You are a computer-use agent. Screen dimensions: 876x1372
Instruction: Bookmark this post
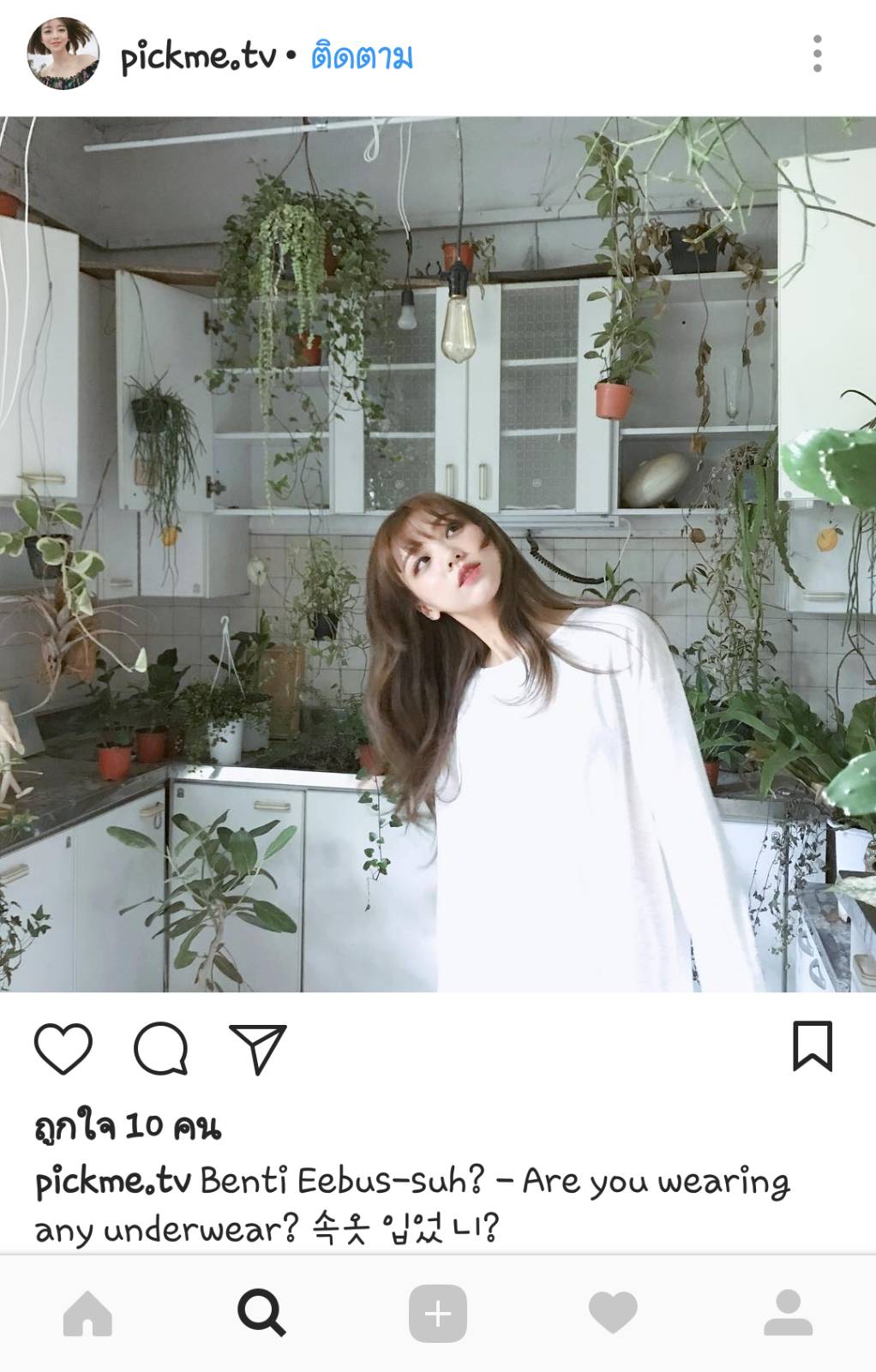[x=812, y=1046]
